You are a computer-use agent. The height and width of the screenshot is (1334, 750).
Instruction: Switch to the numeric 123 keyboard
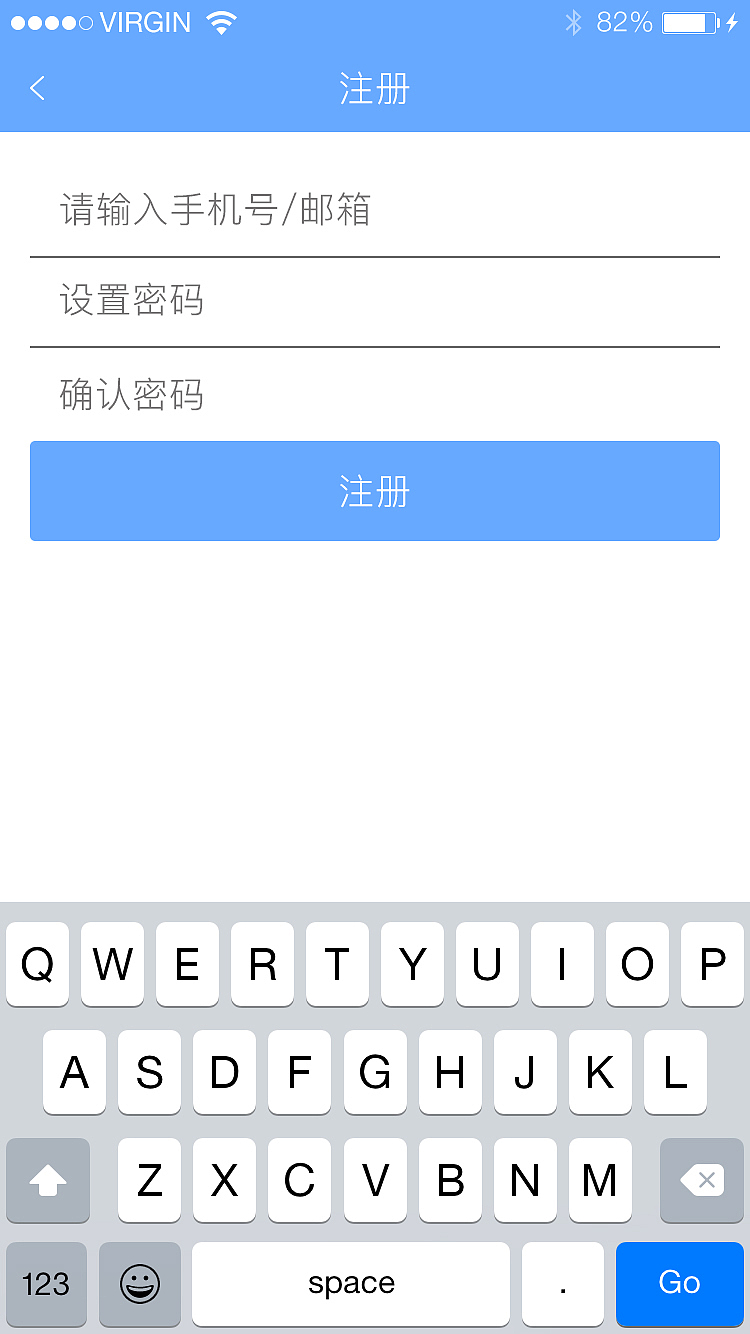point(46,1284)
